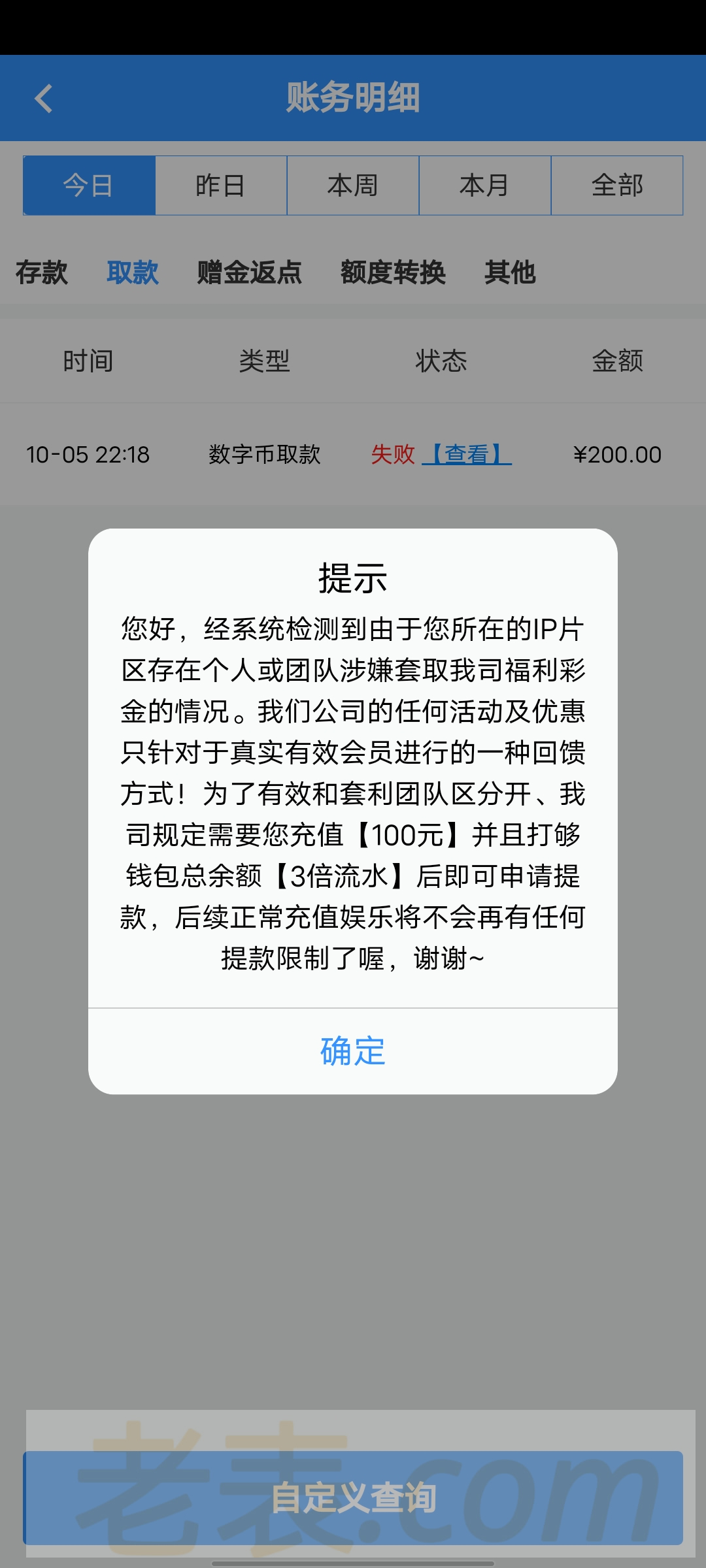View details via the 【查看】 link

tap(467, 454)
